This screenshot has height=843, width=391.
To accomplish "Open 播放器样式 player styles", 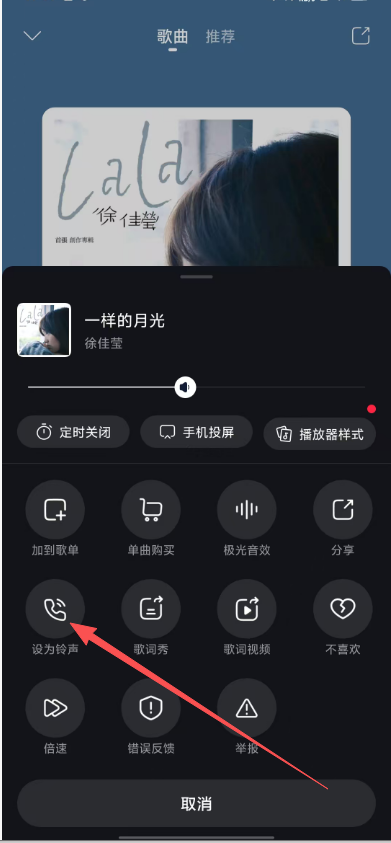I will pos(319,433).
